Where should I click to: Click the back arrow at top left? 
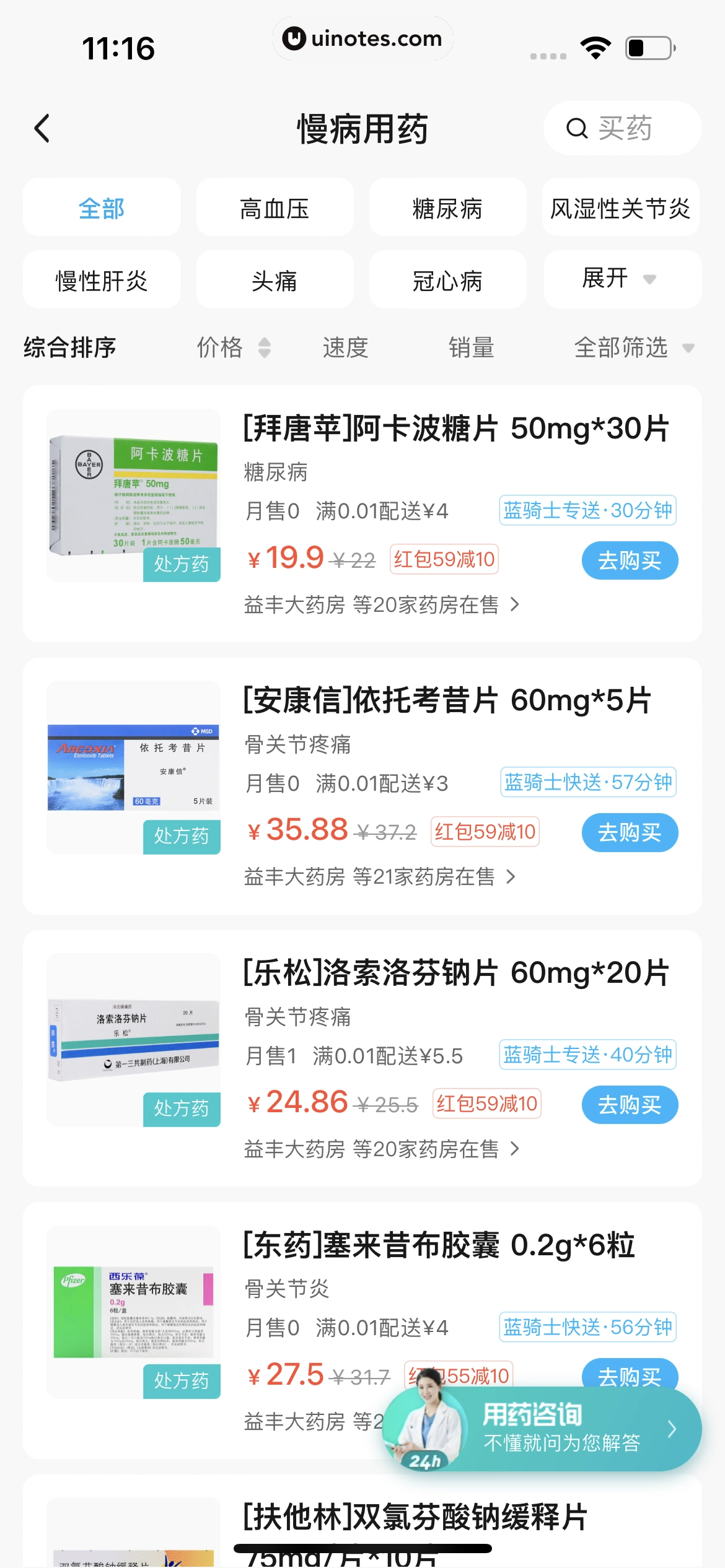click(42, 128)
